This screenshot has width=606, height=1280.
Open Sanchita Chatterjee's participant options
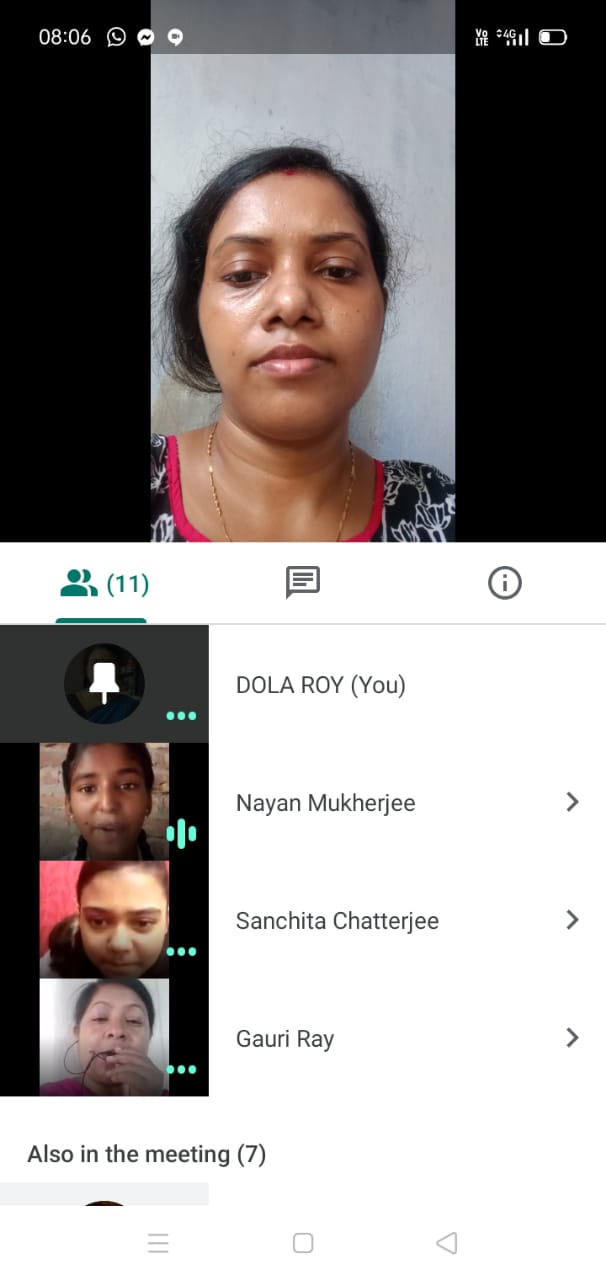point(572,920)
